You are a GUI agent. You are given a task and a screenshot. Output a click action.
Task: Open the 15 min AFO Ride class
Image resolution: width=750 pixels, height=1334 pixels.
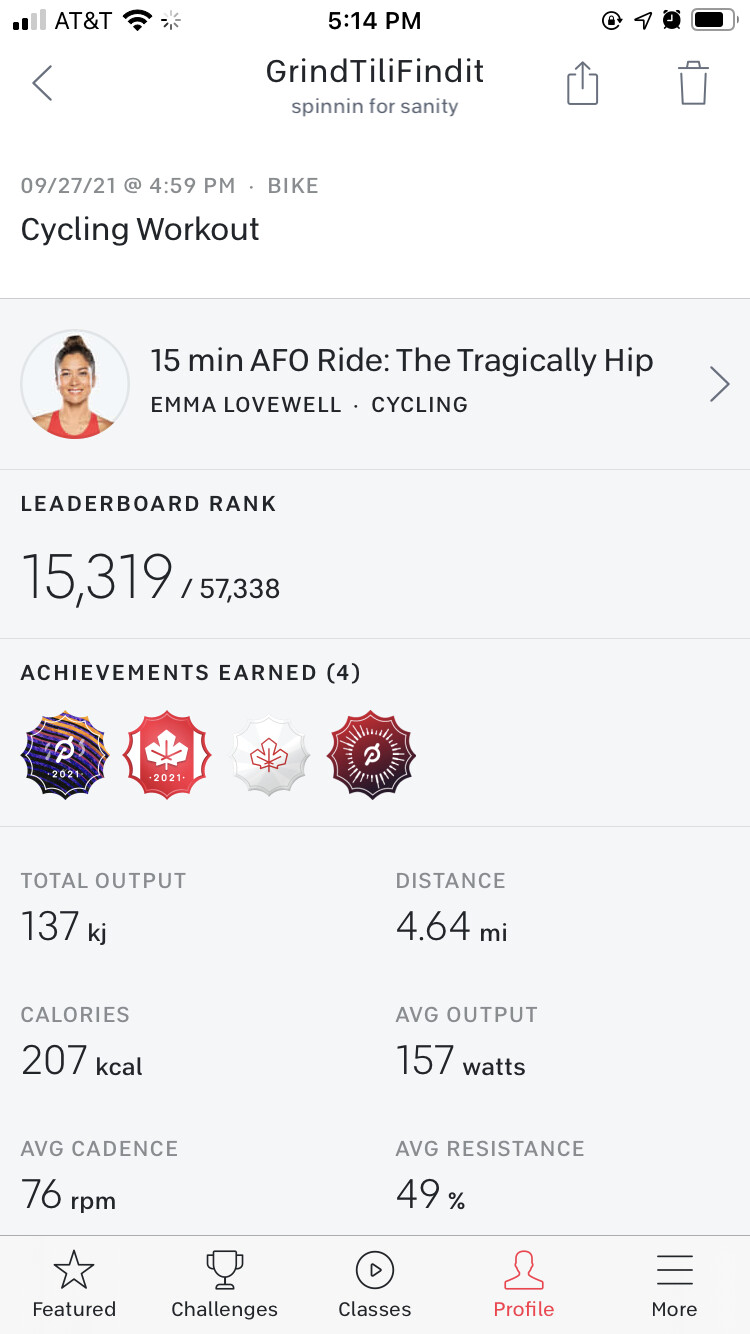click(x=375, y=384)
